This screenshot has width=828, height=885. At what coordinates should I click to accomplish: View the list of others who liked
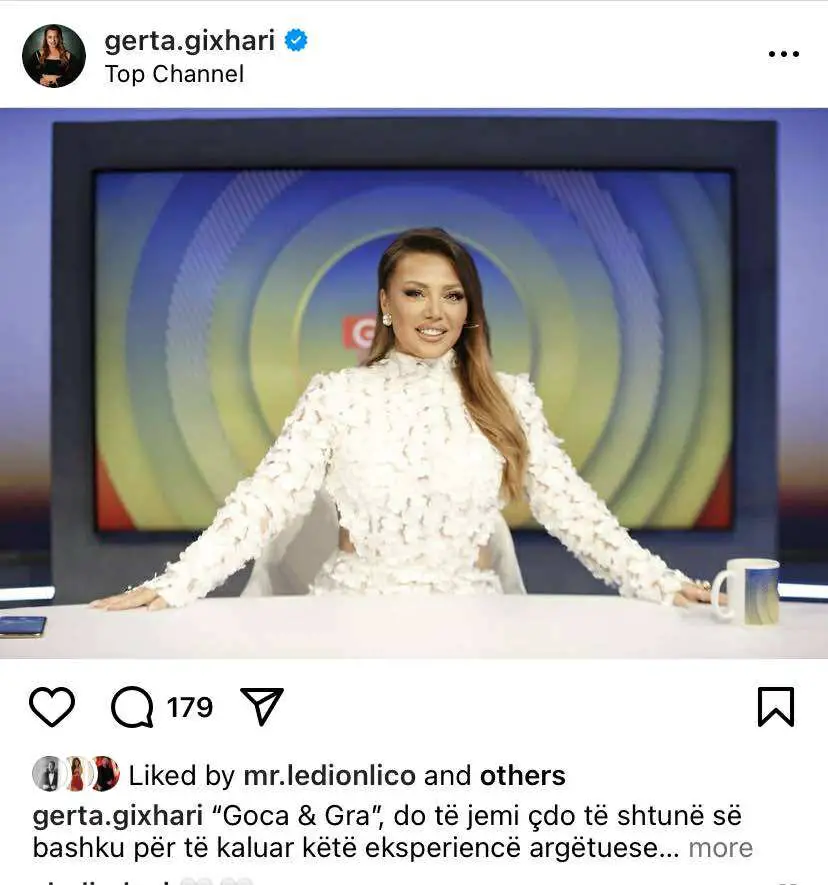tap(522, 775)
